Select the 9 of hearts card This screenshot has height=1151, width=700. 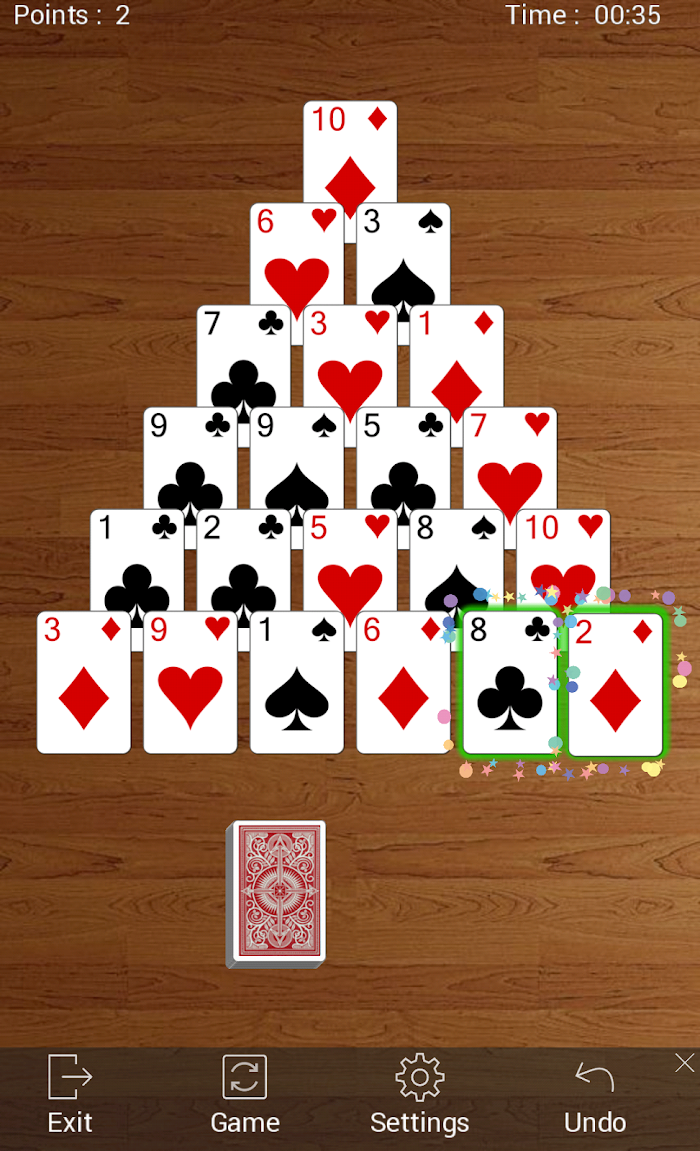click(x=190, y=683)
